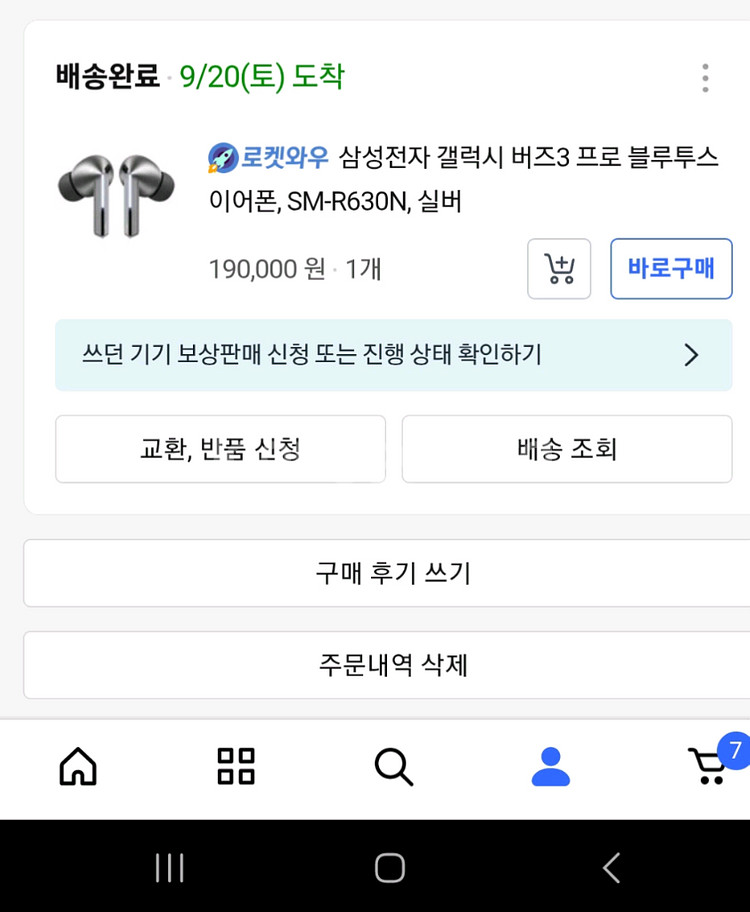Viewport: 750px width, 912px height.
Task: Expand the trade-in compensation banner chevron
Action: 690,355
